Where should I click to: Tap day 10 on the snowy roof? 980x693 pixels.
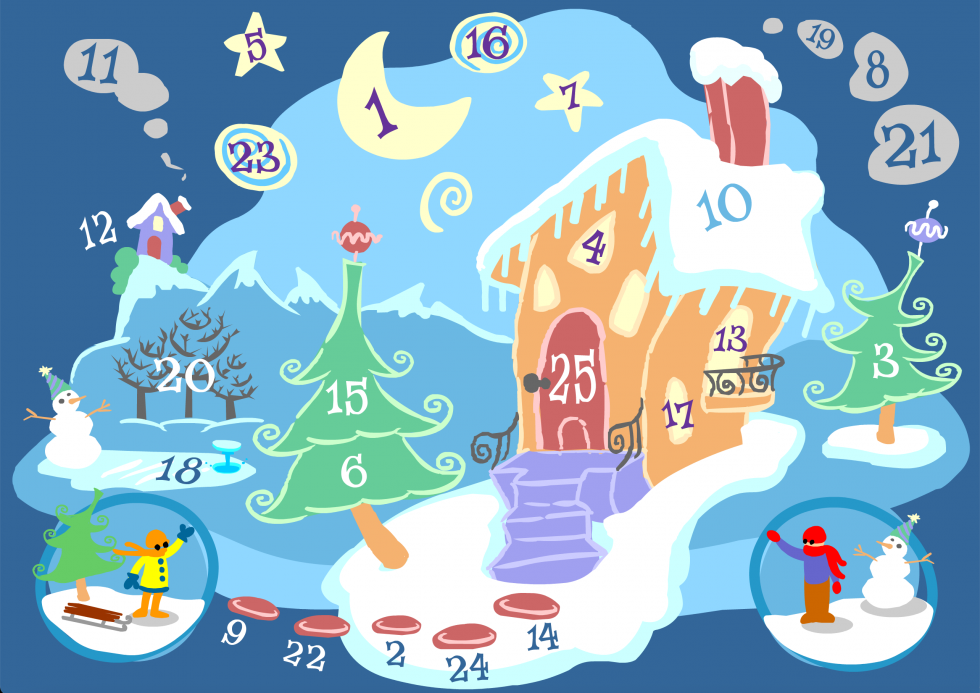(724, 205)
